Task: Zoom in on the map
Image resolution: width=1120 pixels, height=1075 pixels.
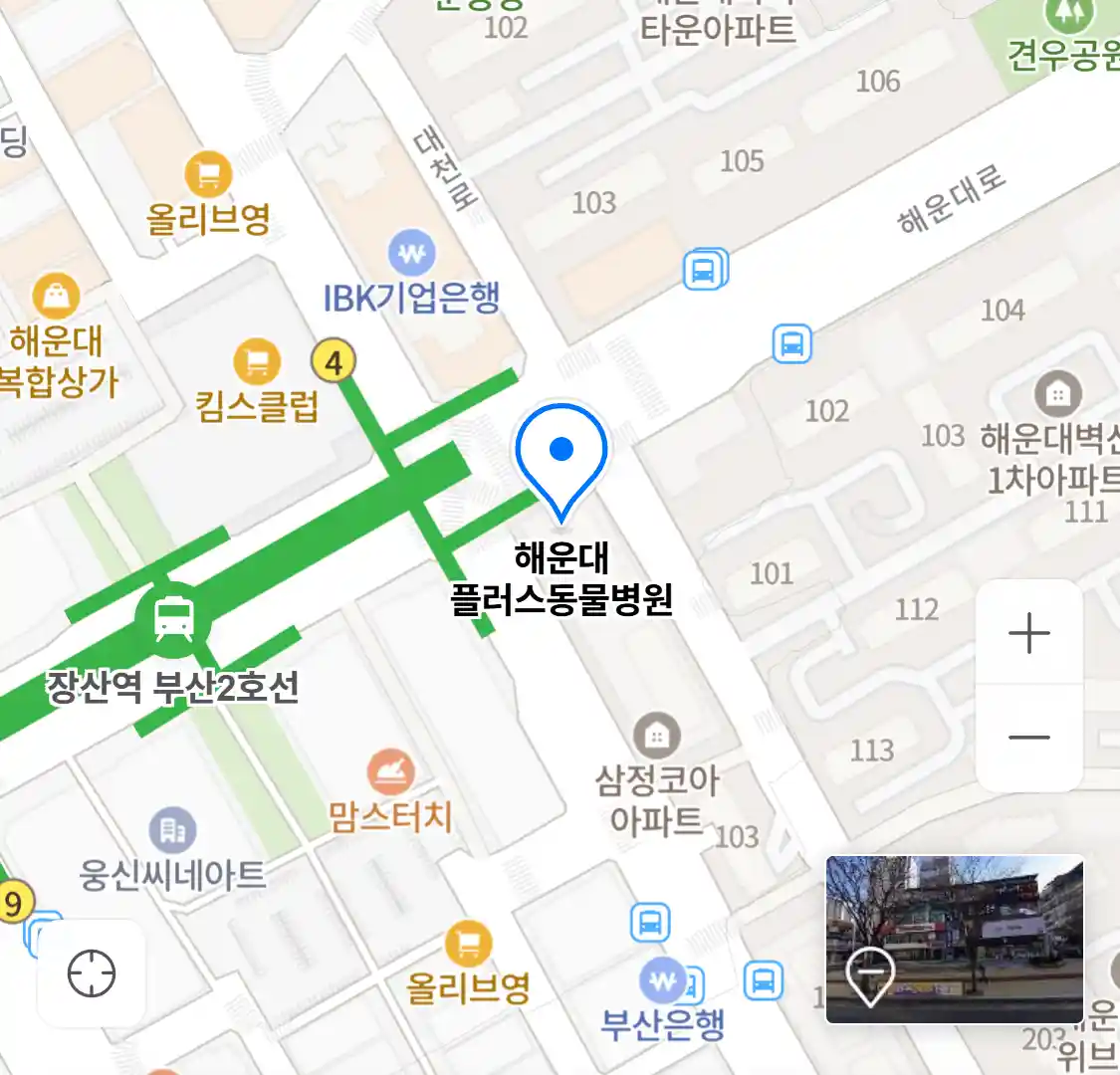Action: (1028, 633)
